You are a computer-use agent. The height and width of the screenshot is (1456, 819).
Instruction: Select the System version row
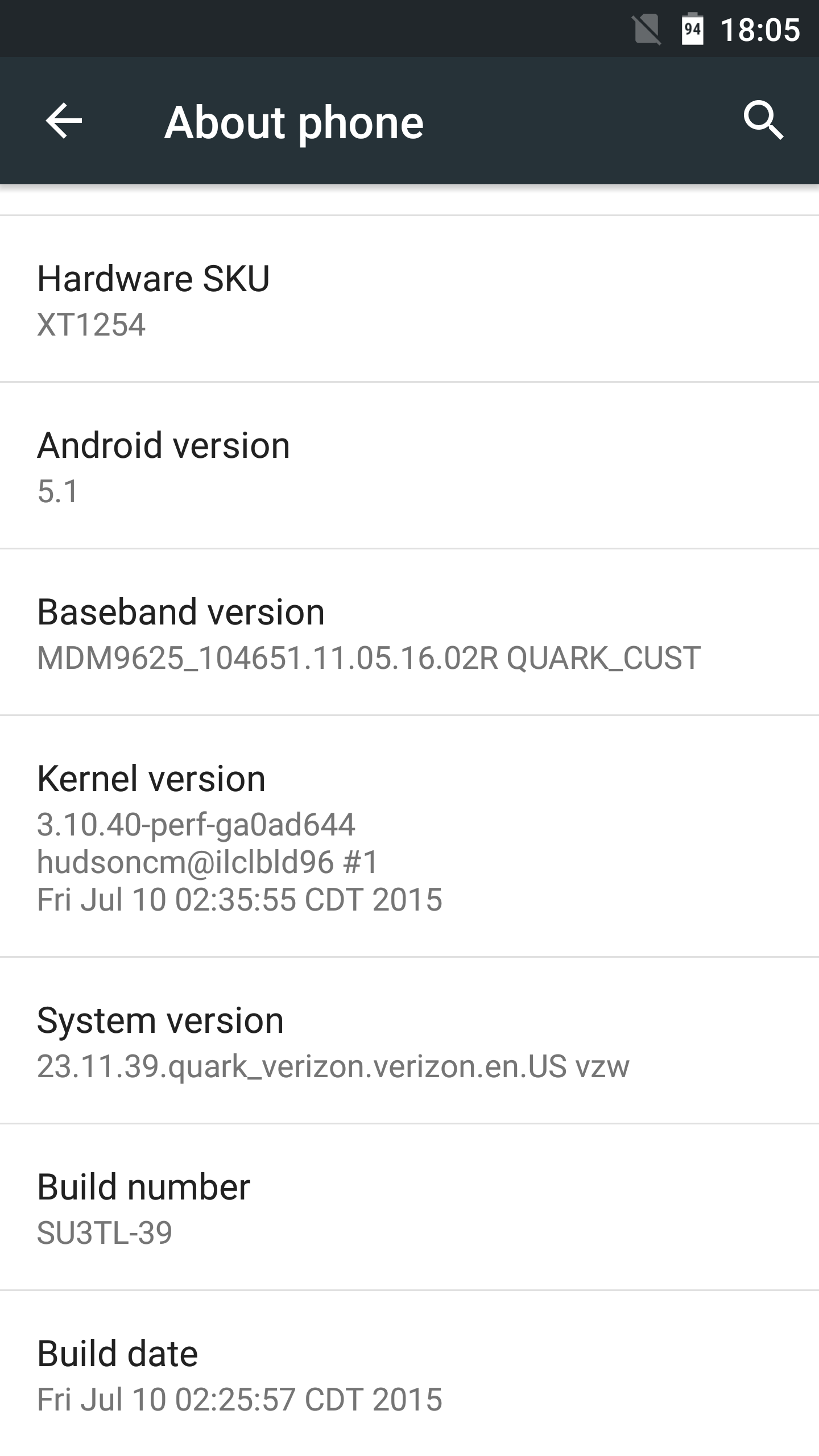pyautogui.click(x=409, y=1041)
